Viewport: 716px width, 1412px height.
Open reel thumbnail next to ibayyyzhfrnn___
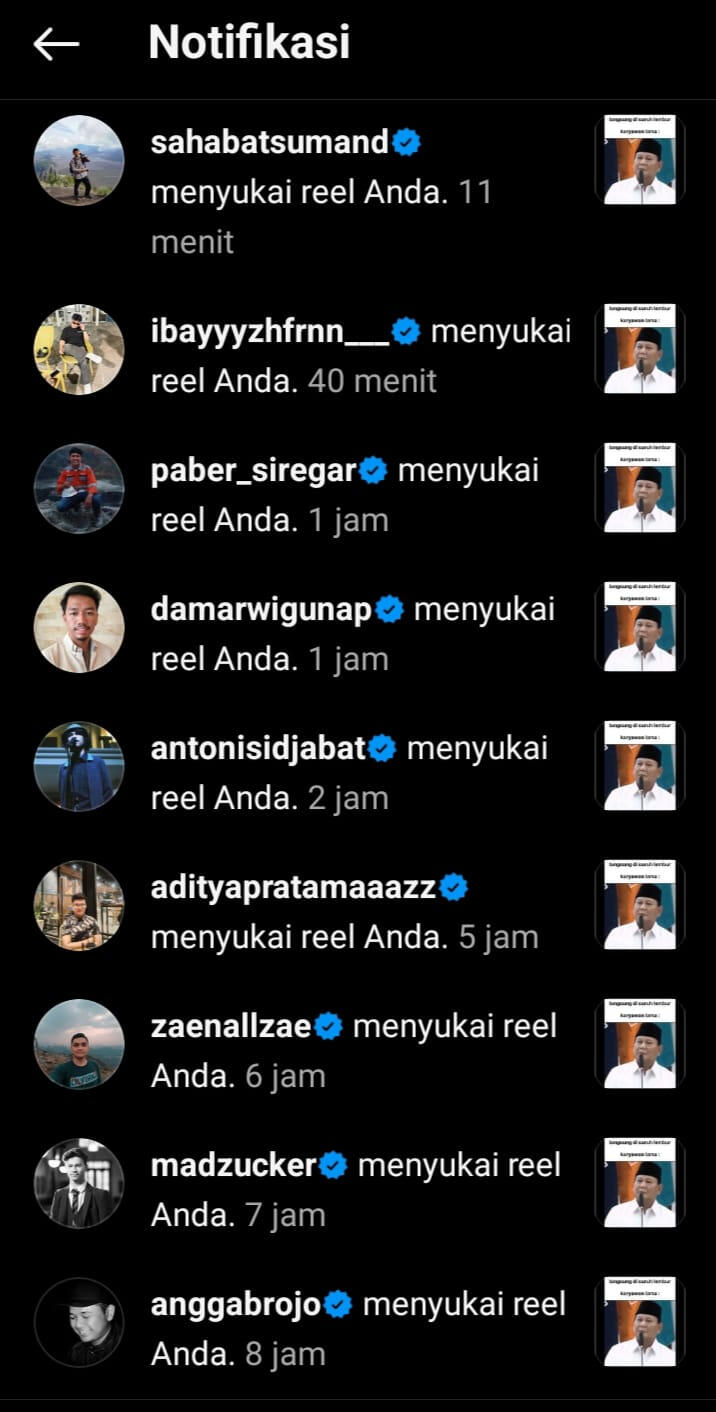(x=640, y=350)
